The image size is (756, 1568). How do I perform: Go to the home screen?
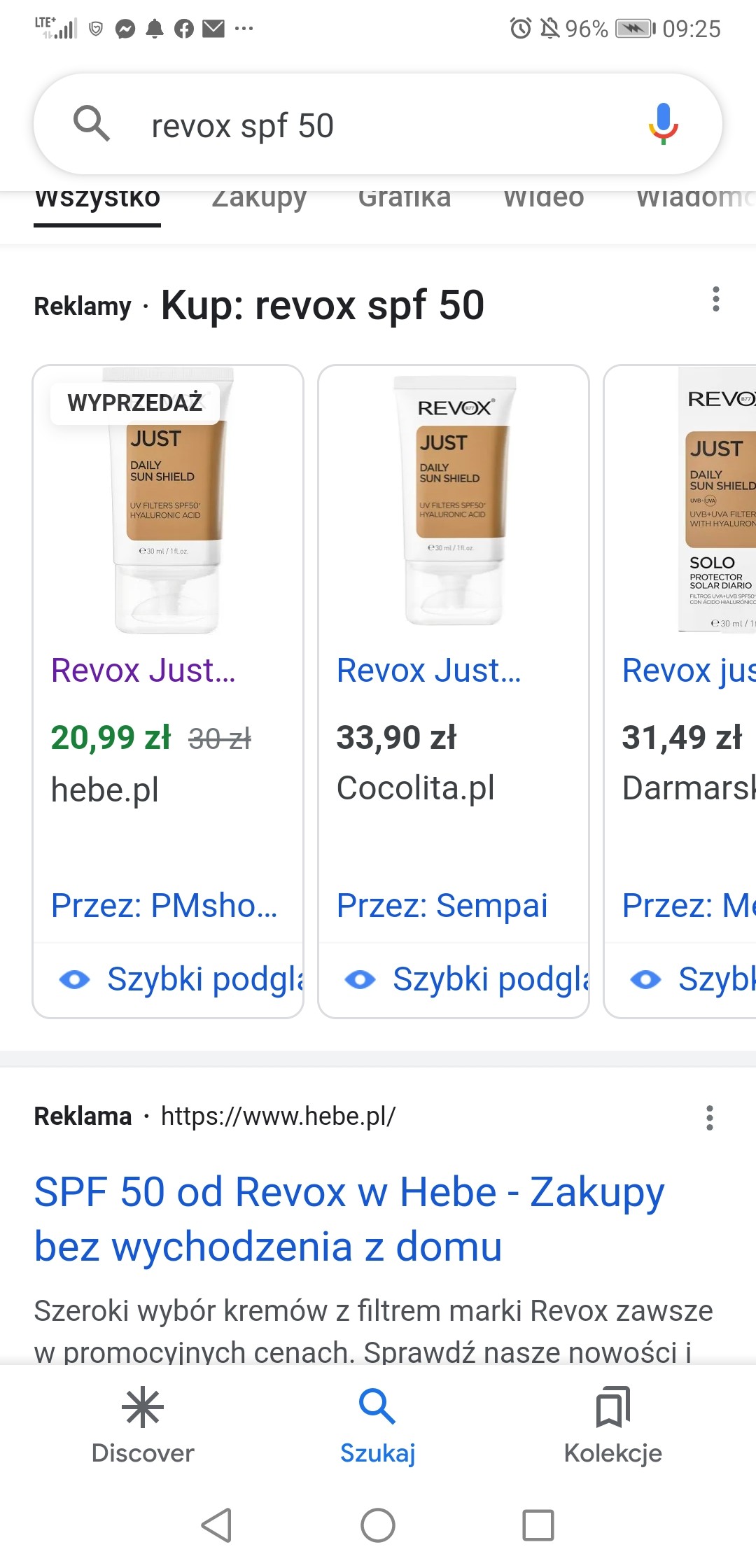377,1525
